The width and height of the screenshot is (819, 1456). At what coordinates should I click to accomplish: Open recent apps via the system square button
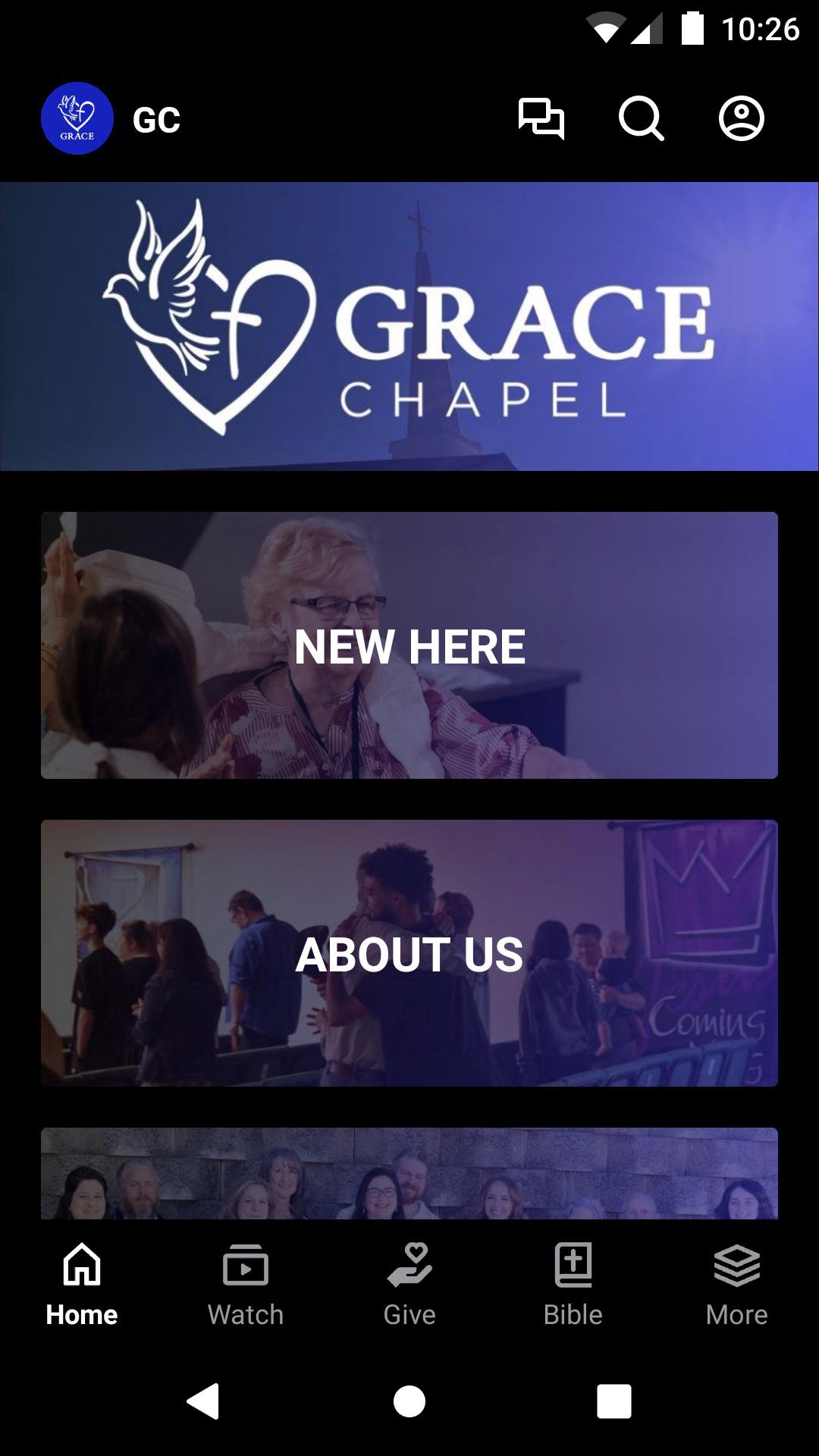614,1401
